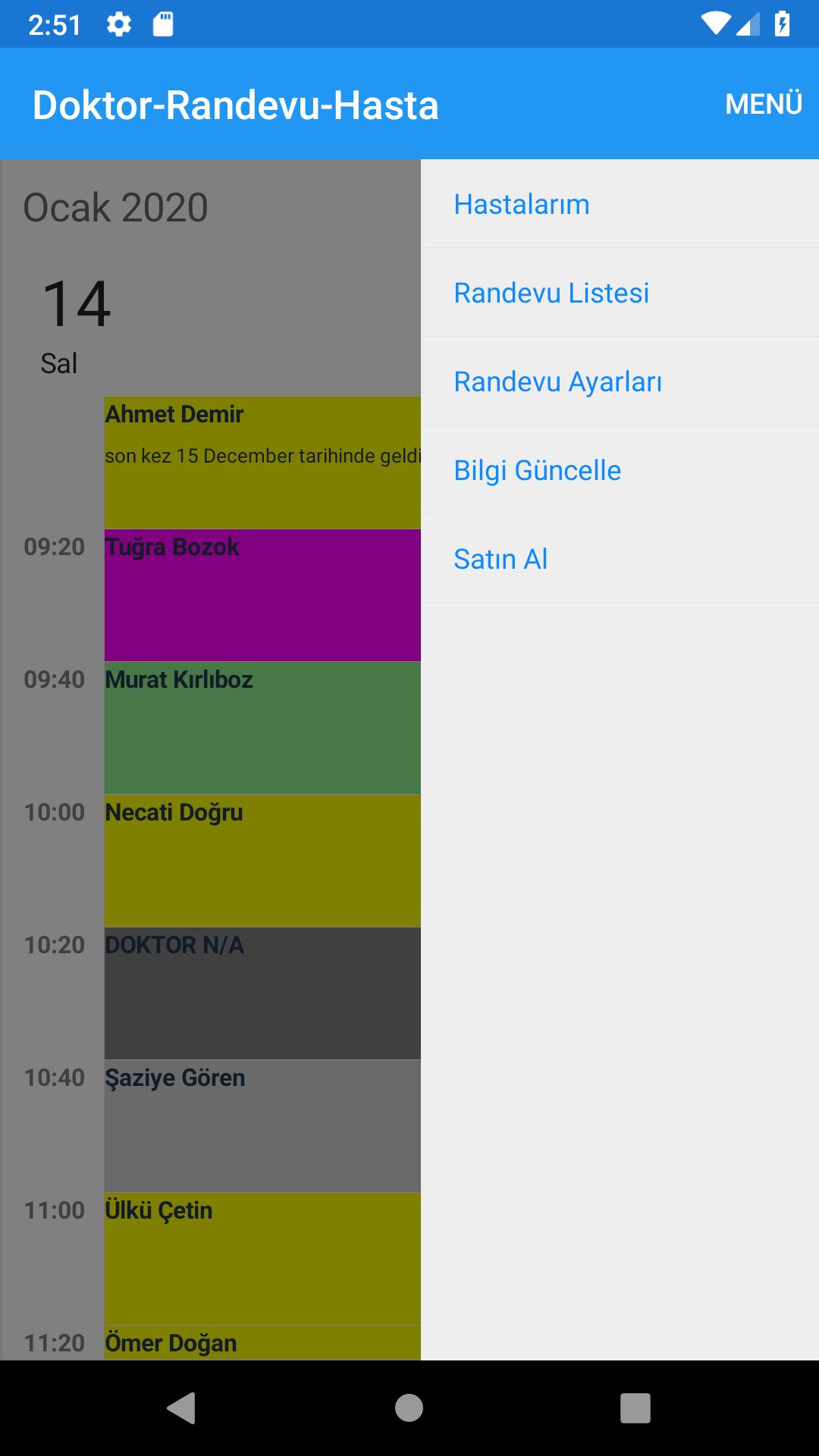Choose Satın Al option
The width and height of the screenshot is (819, 1456).
(x=620, y=559)
